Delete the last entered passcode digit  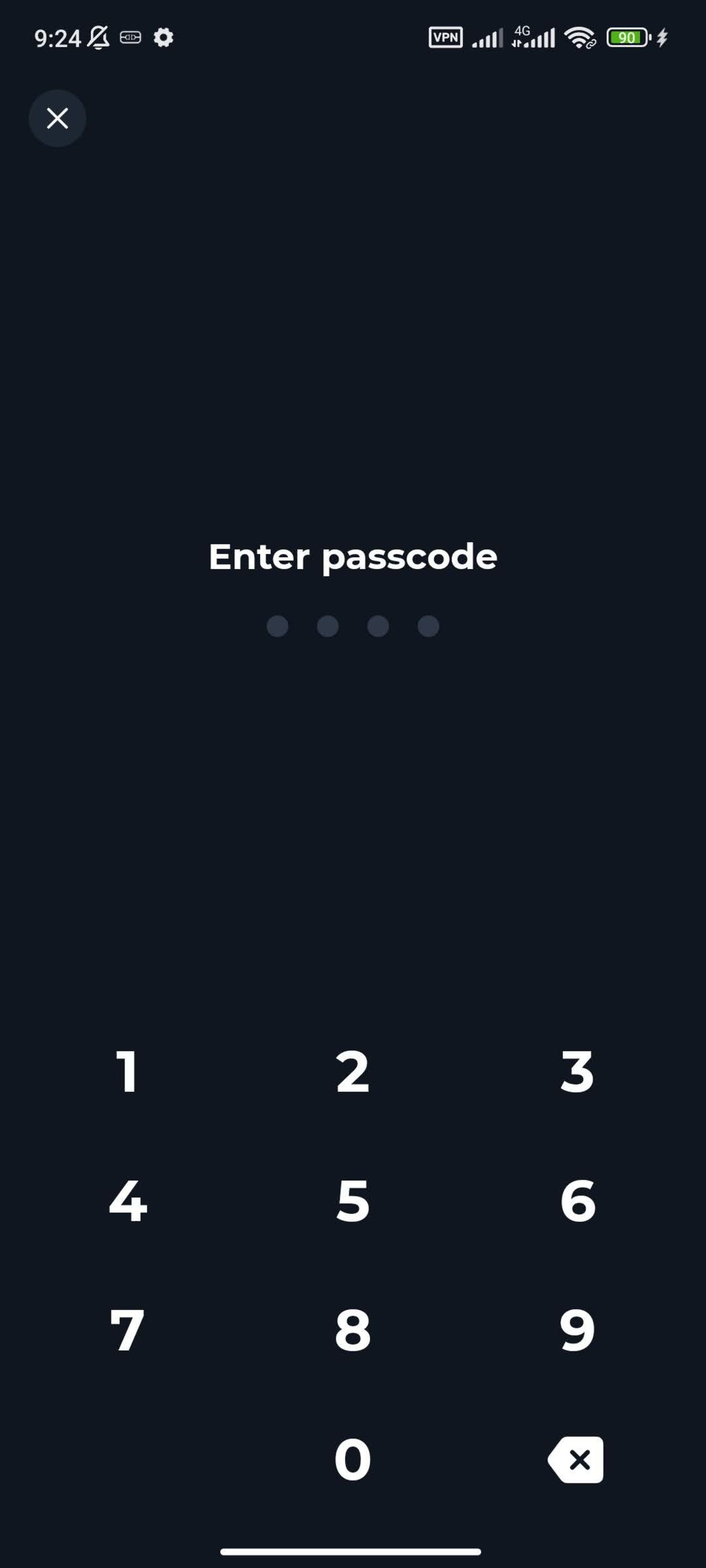(575, 1460)
